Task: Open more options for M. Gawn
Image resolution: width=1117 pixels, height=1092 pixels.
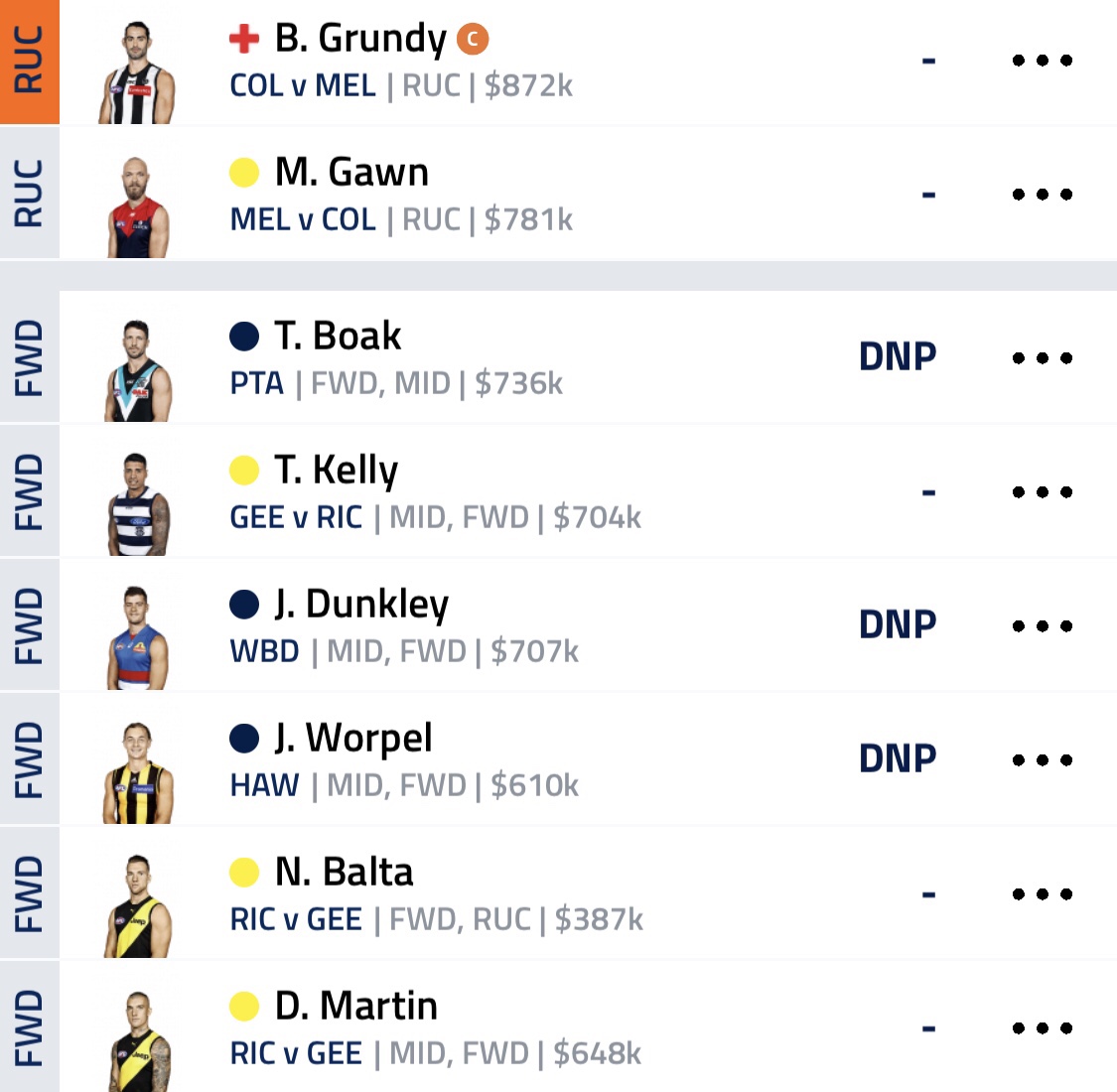Action: (1042, 195)
